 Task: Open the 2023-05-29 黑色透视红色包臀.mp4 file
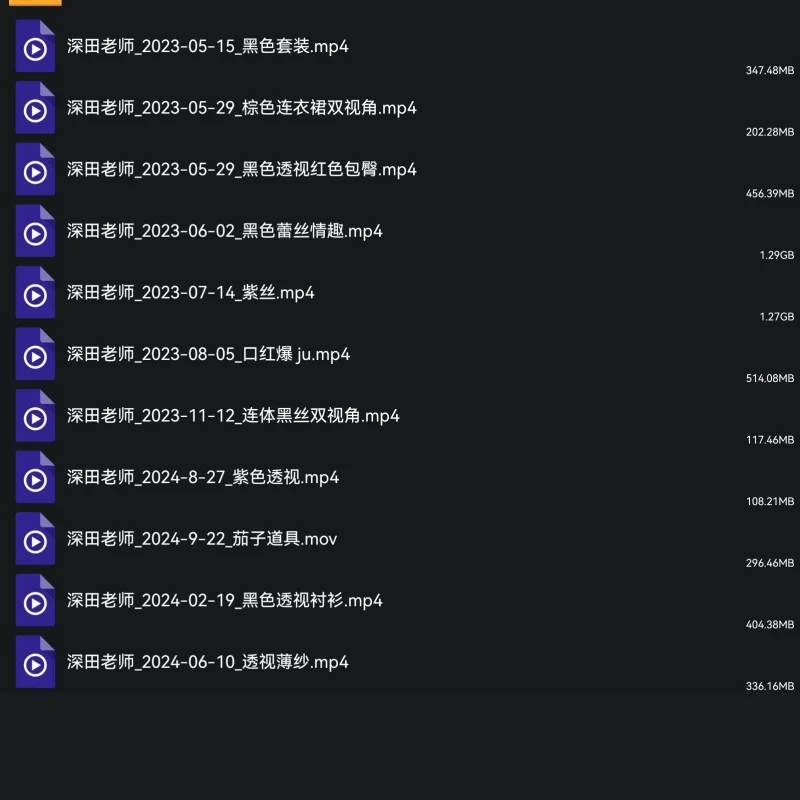pyautogui.click(x=241, y=170)
